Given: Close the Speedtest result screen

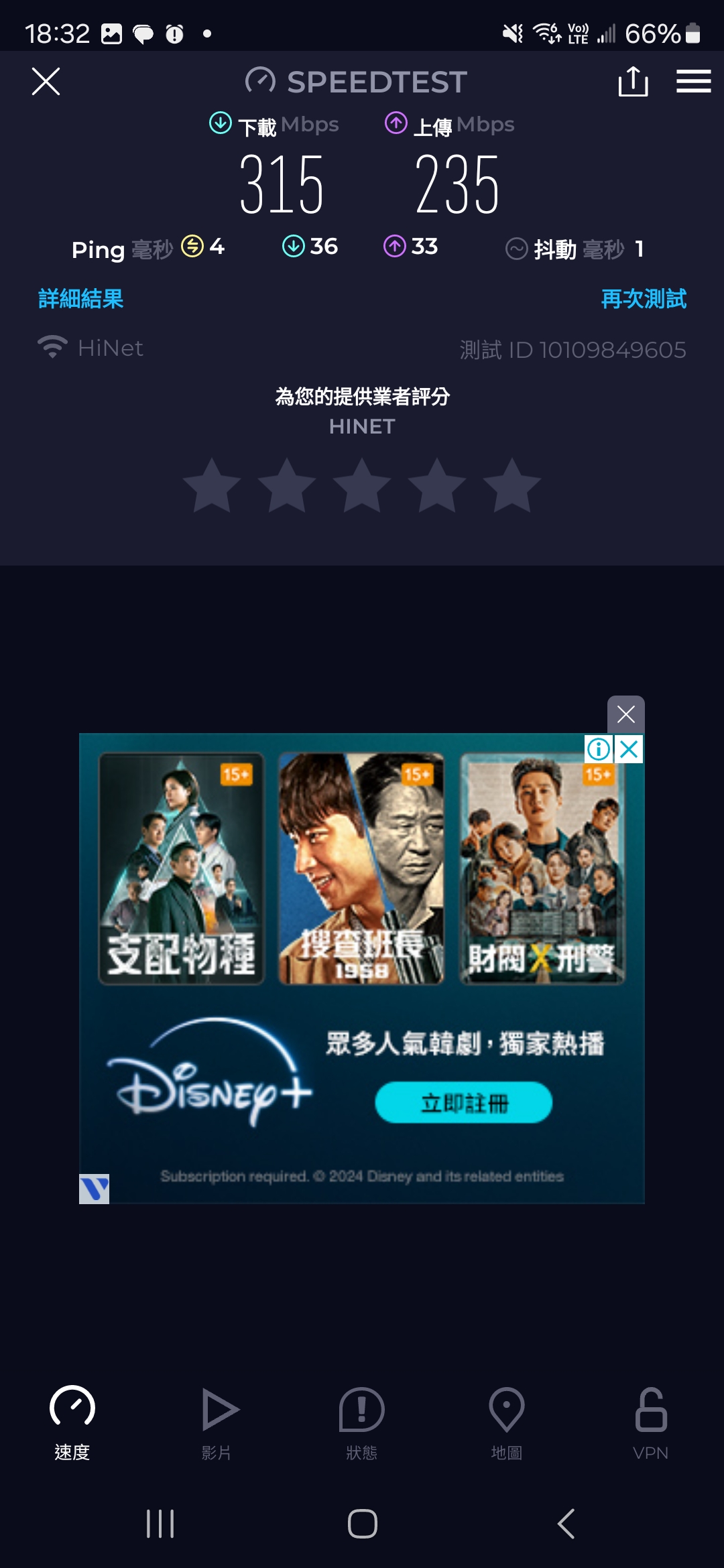Looking at the screenshot, I should [46, 82].
